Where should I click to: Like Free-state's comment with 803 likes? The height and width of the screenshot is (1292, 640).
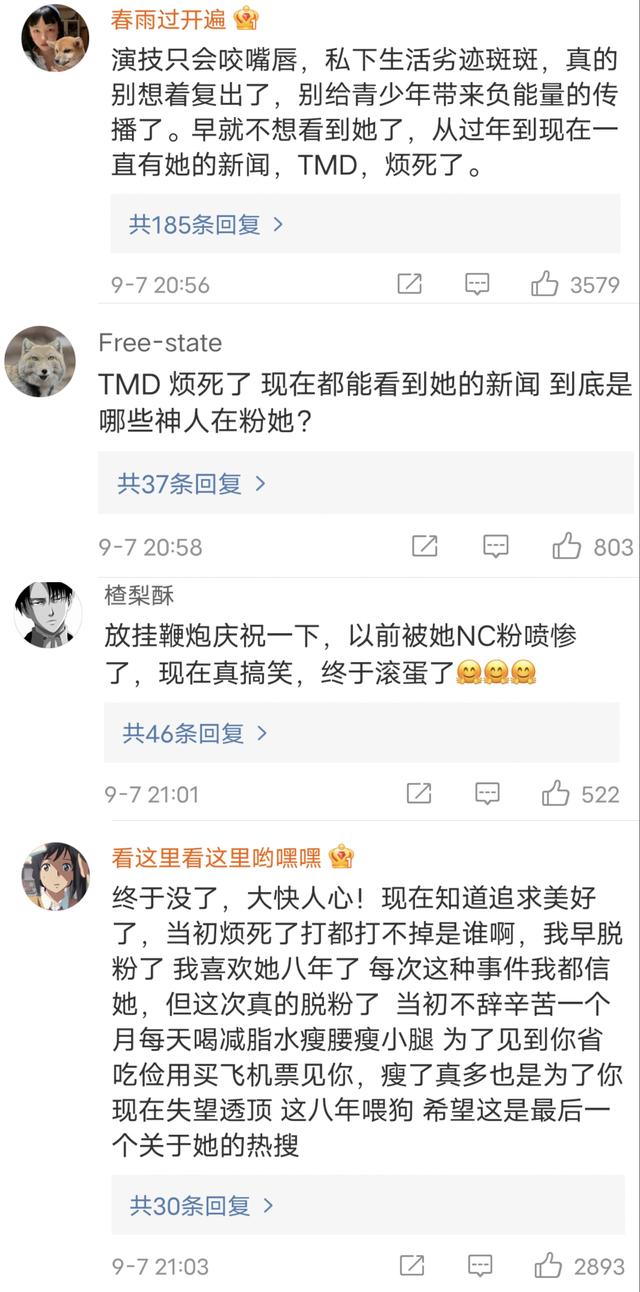point(567,547)
